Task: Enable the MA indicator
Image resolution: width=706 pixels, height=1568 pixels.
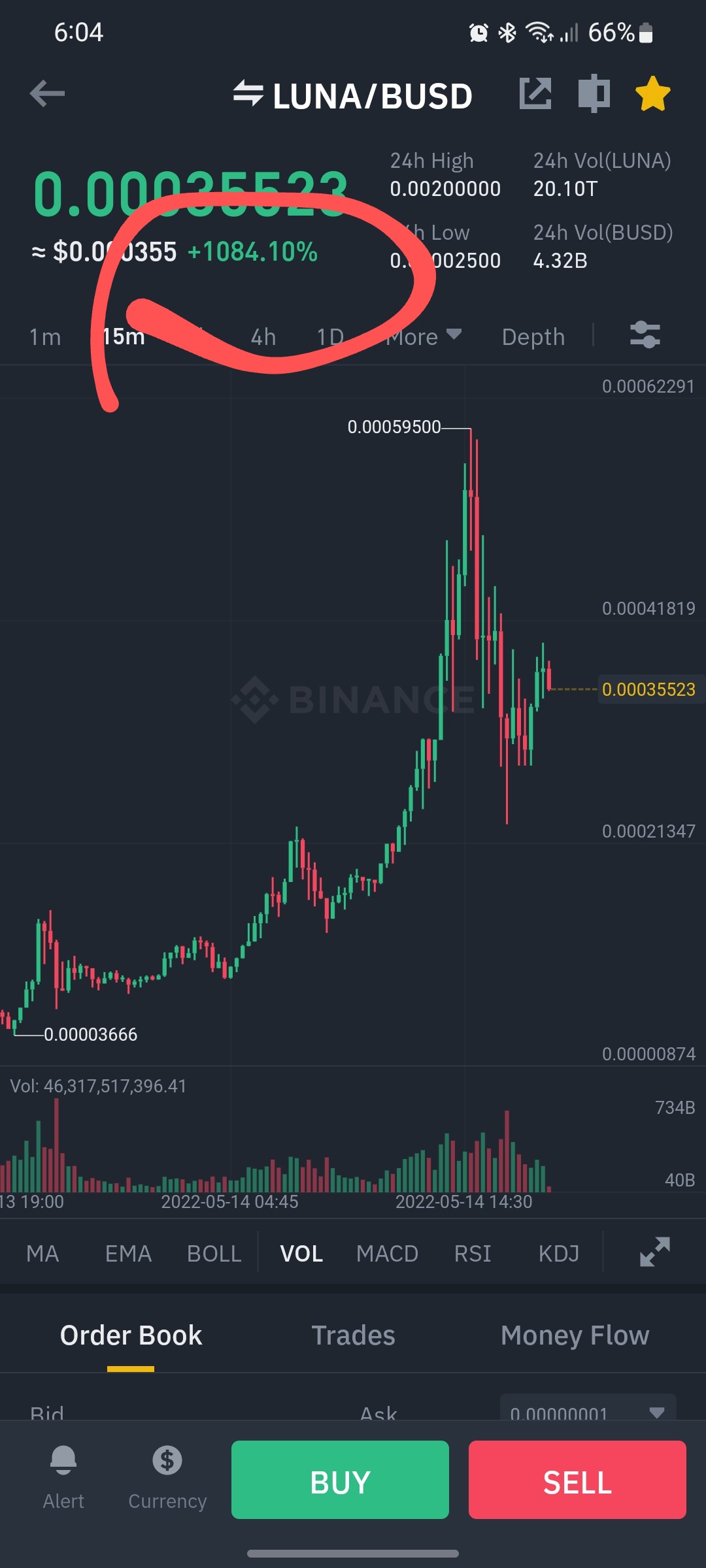Action: pyautogui.click(x=42, y=1254)
